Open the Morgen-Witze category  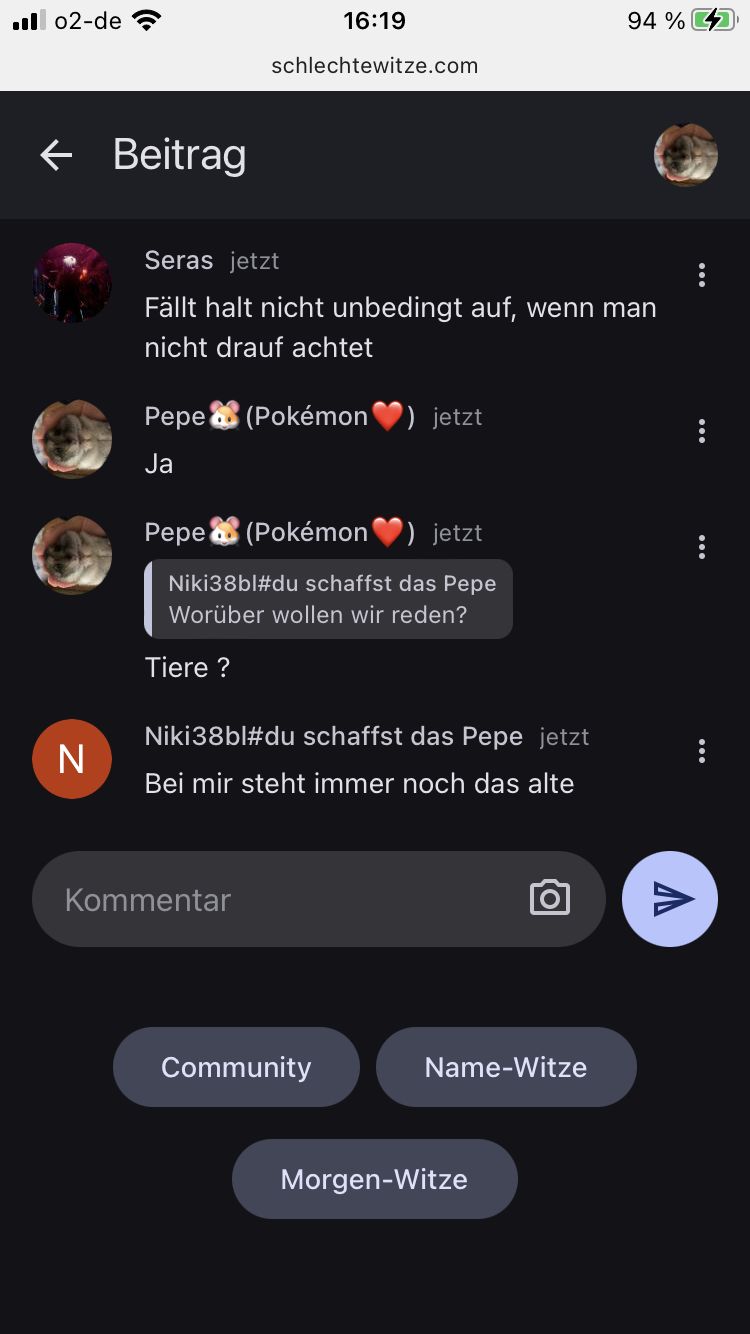[374, 1179]
